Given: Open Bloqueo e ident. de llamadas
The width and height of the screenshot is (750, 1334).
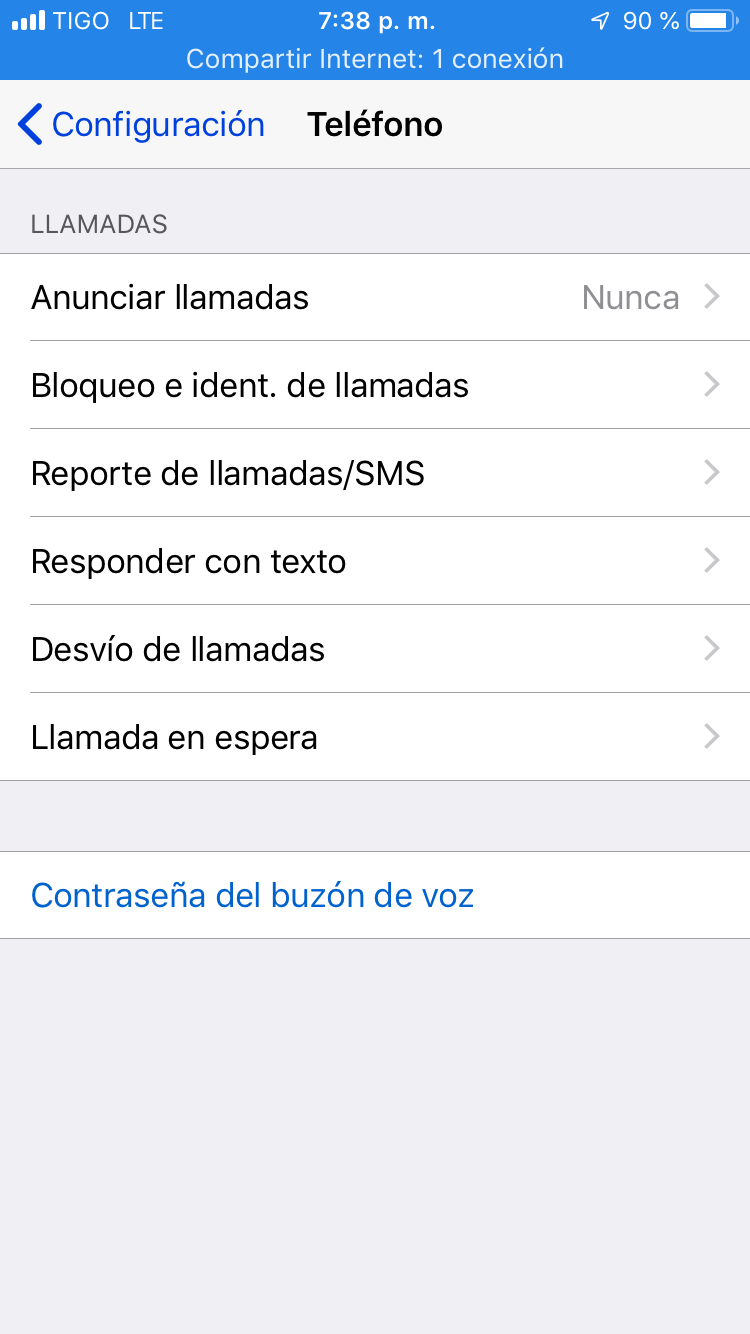Looking at the screenshot, I should coord(375,386).
